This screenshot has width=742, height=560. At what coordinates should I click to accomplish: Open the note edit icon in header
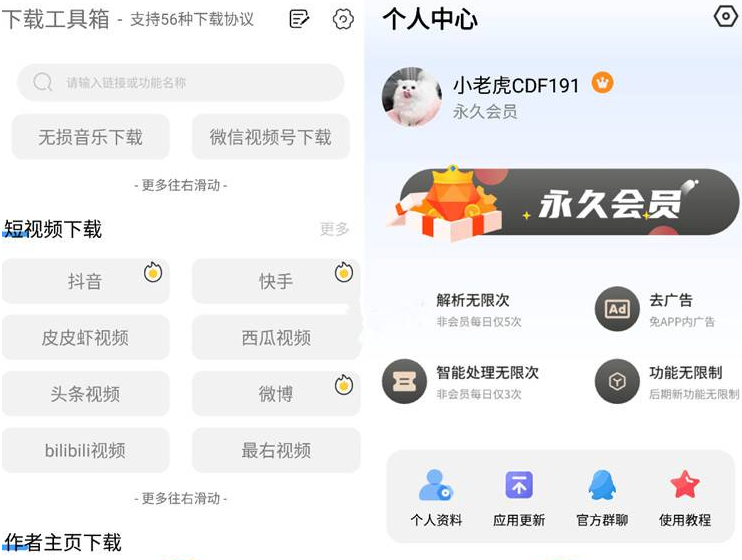(299, 19)
